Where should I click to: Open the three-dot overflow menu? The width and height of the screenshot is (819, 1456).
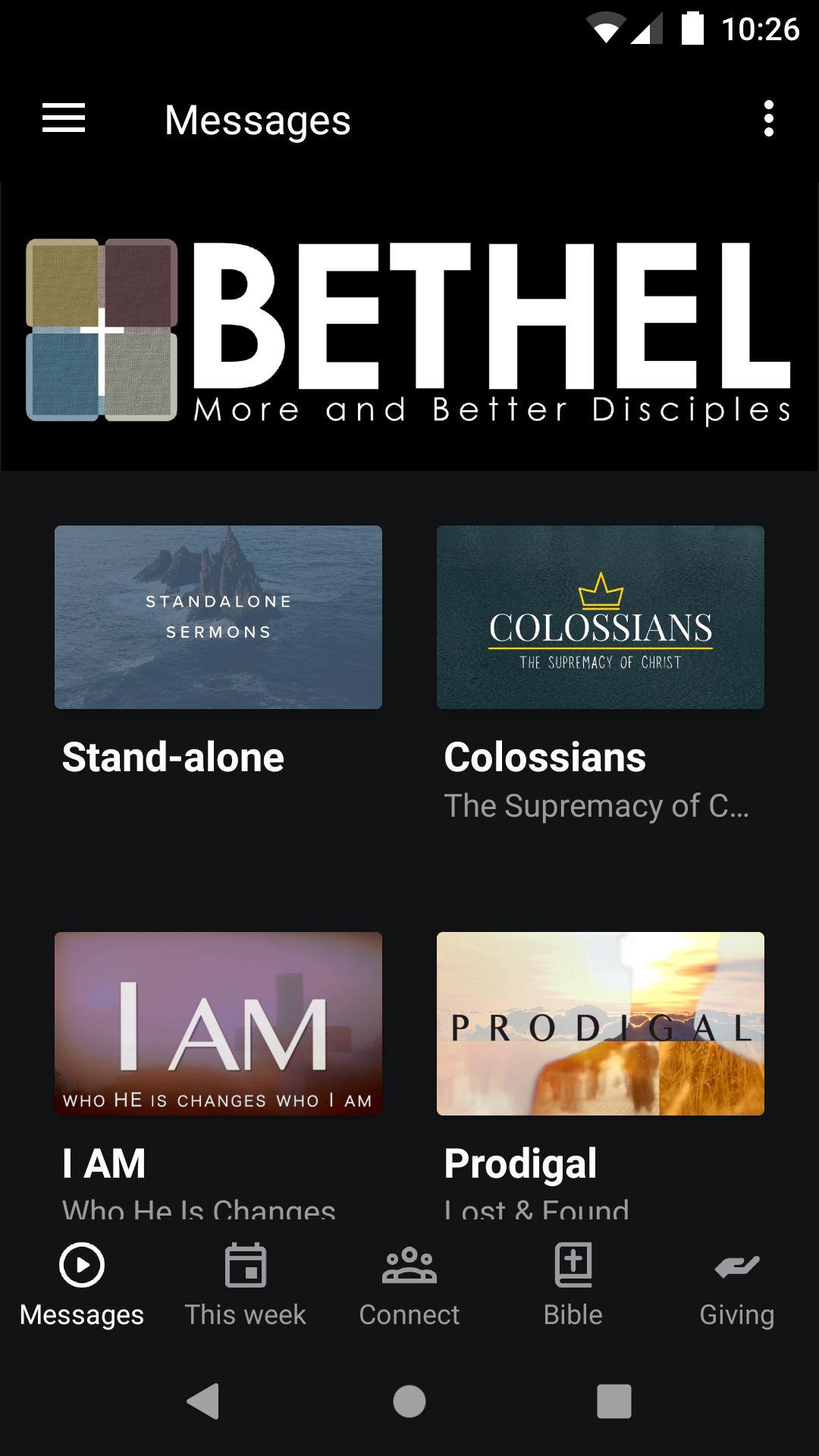coord(768,119)
